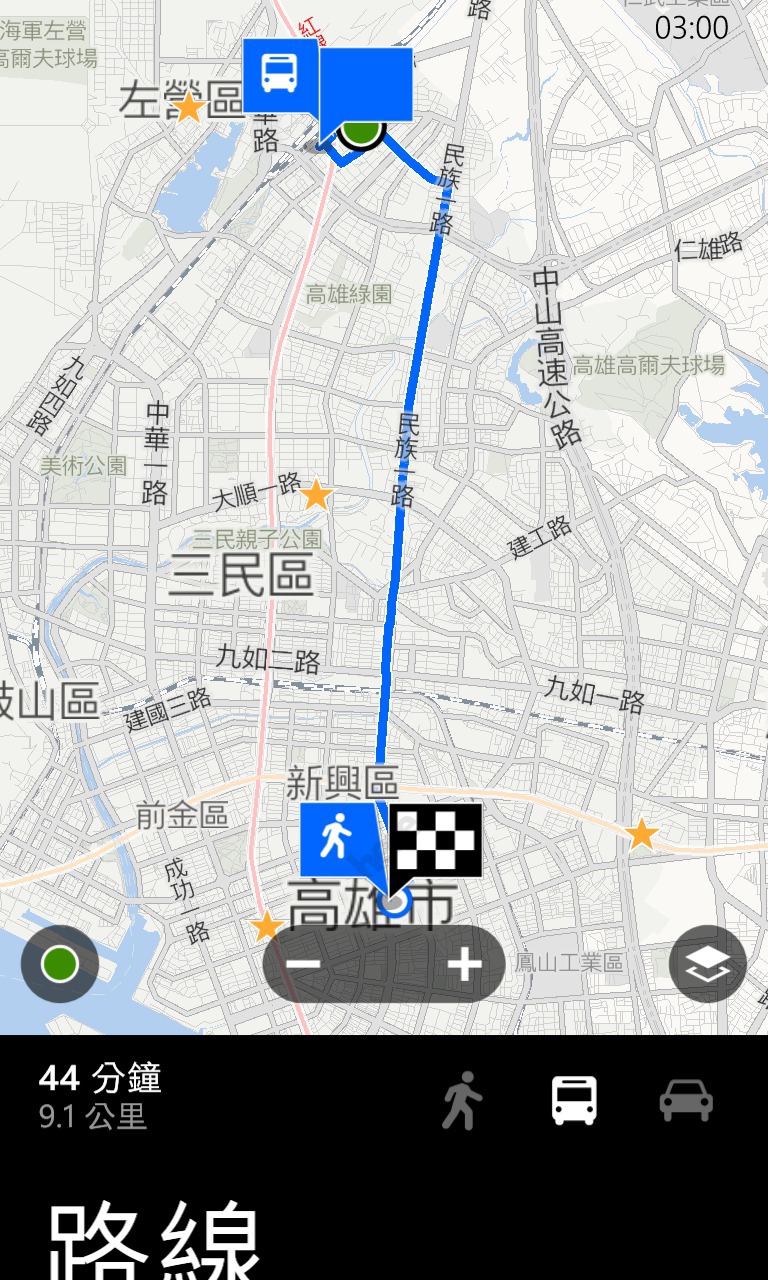Zoom in the map with plus button
This screenshot has width=768, height=1280.
464,964
